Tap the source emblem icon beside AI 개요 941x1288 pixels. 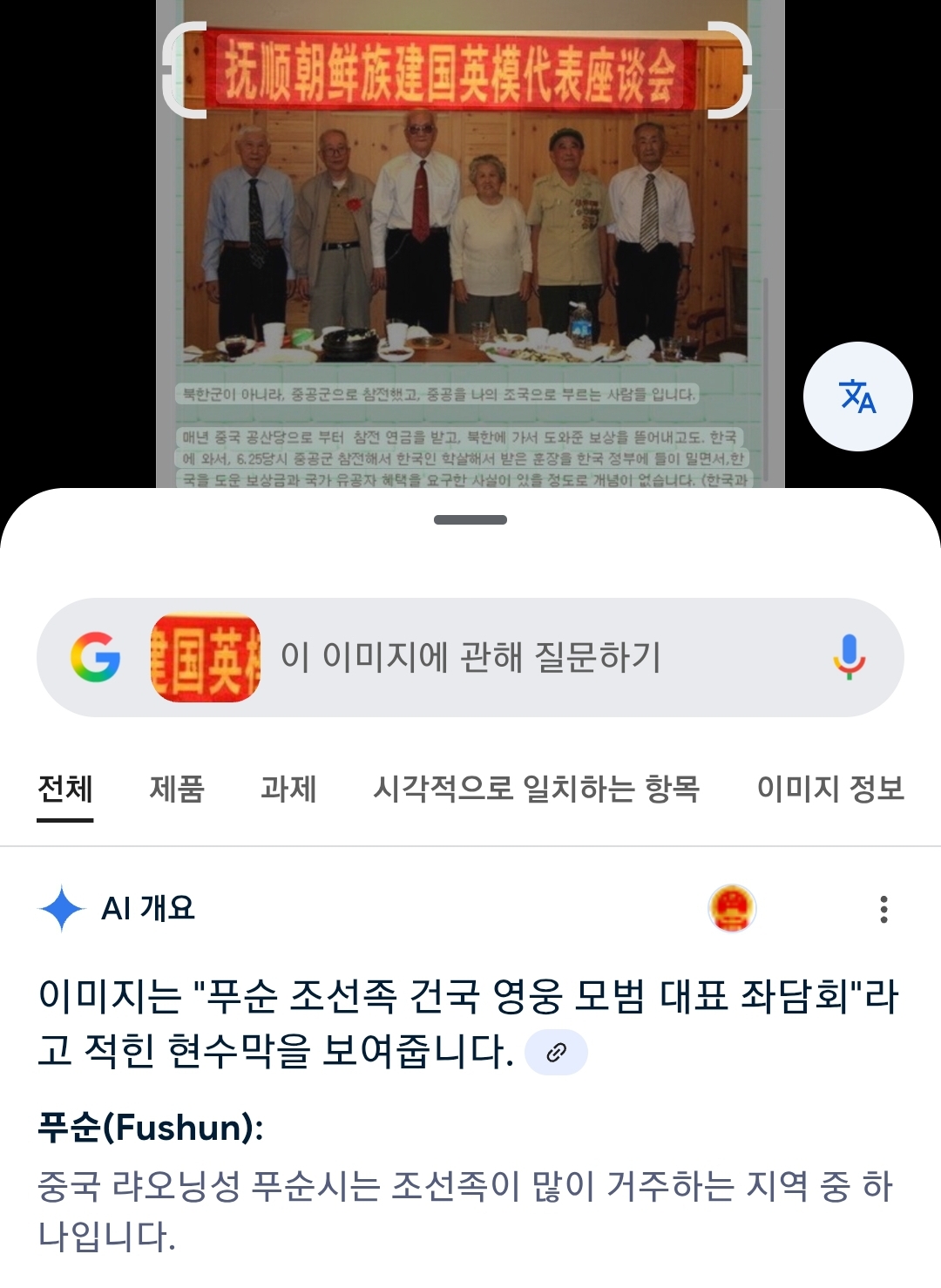click(732, 909)
